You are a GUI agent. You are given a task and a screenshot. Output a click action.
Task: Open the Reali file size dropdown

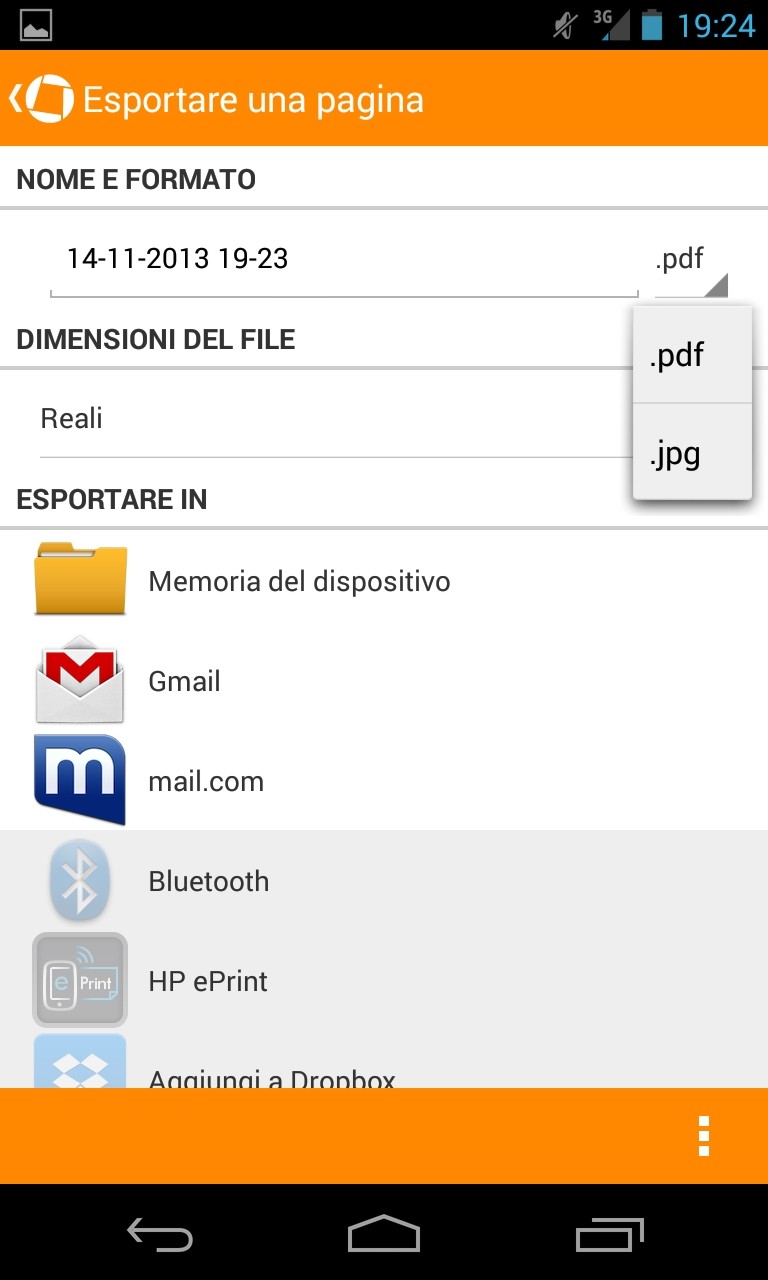[330, 419]
